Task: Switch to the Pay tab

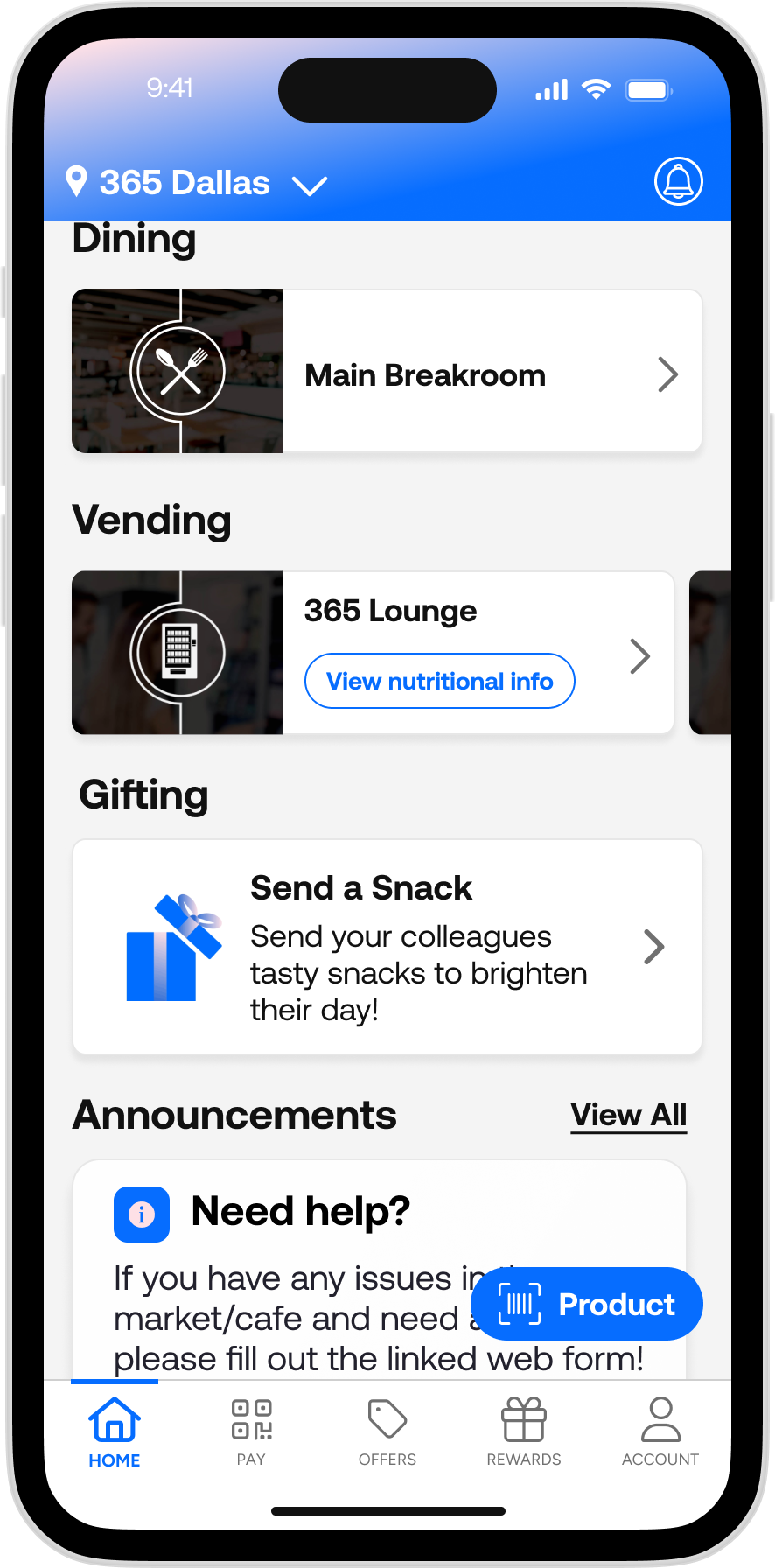Action: [x=251, y=1431]
